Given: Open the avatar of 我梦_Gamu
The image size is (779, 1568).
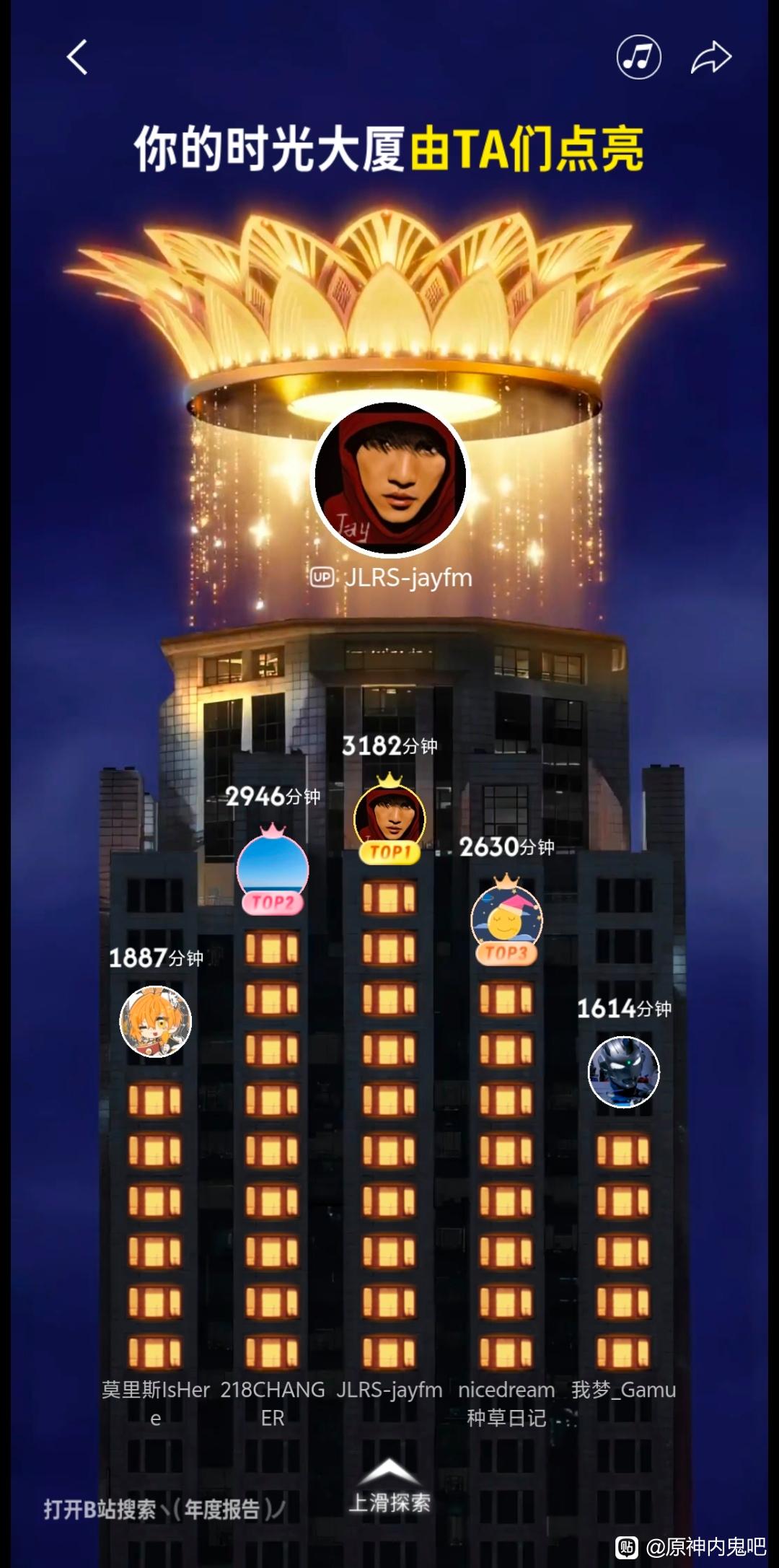Looking at the screenshot, I should tap(624, 1072).
